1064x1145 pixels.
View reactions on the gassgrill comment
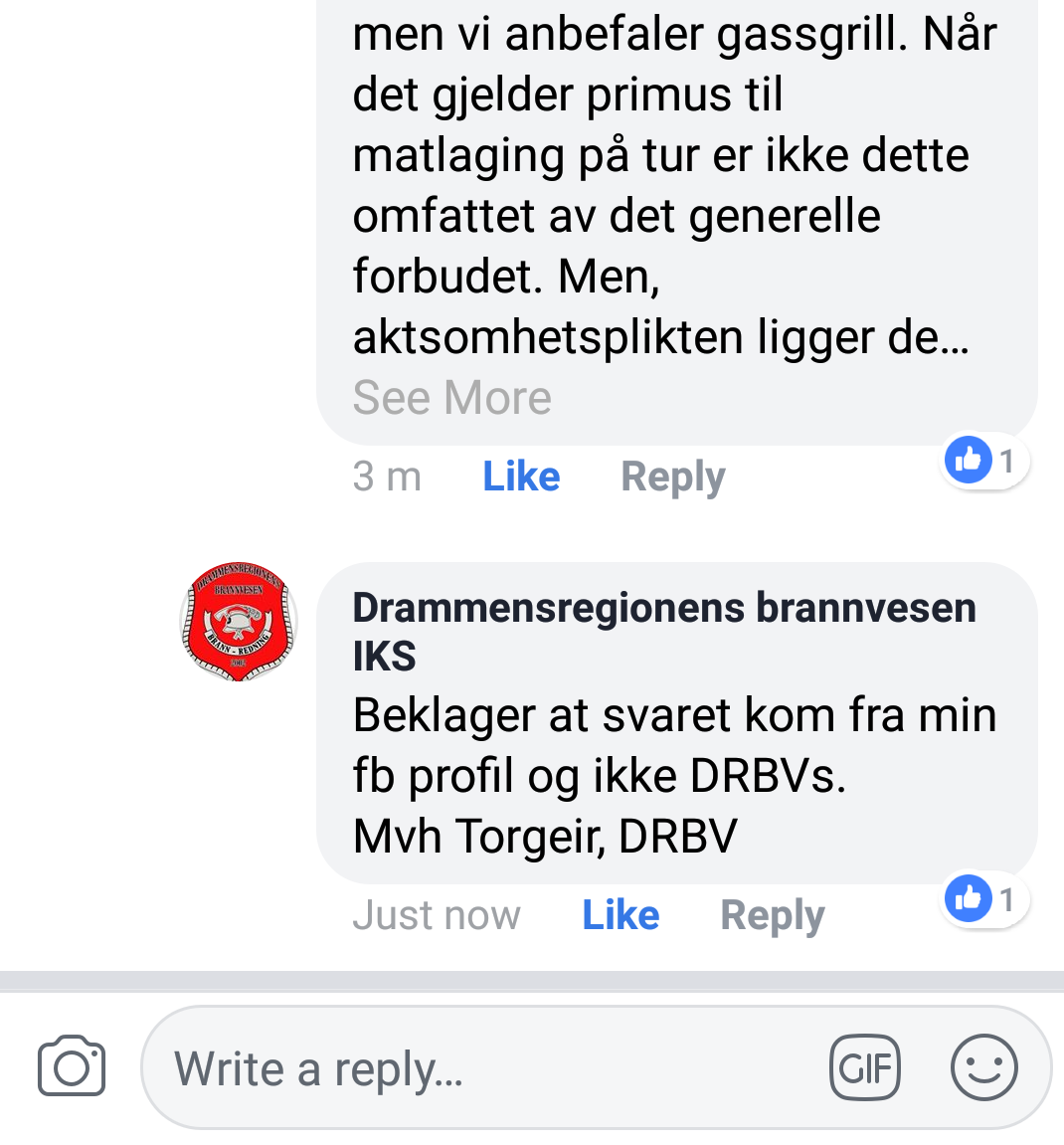tap(984, 461)
